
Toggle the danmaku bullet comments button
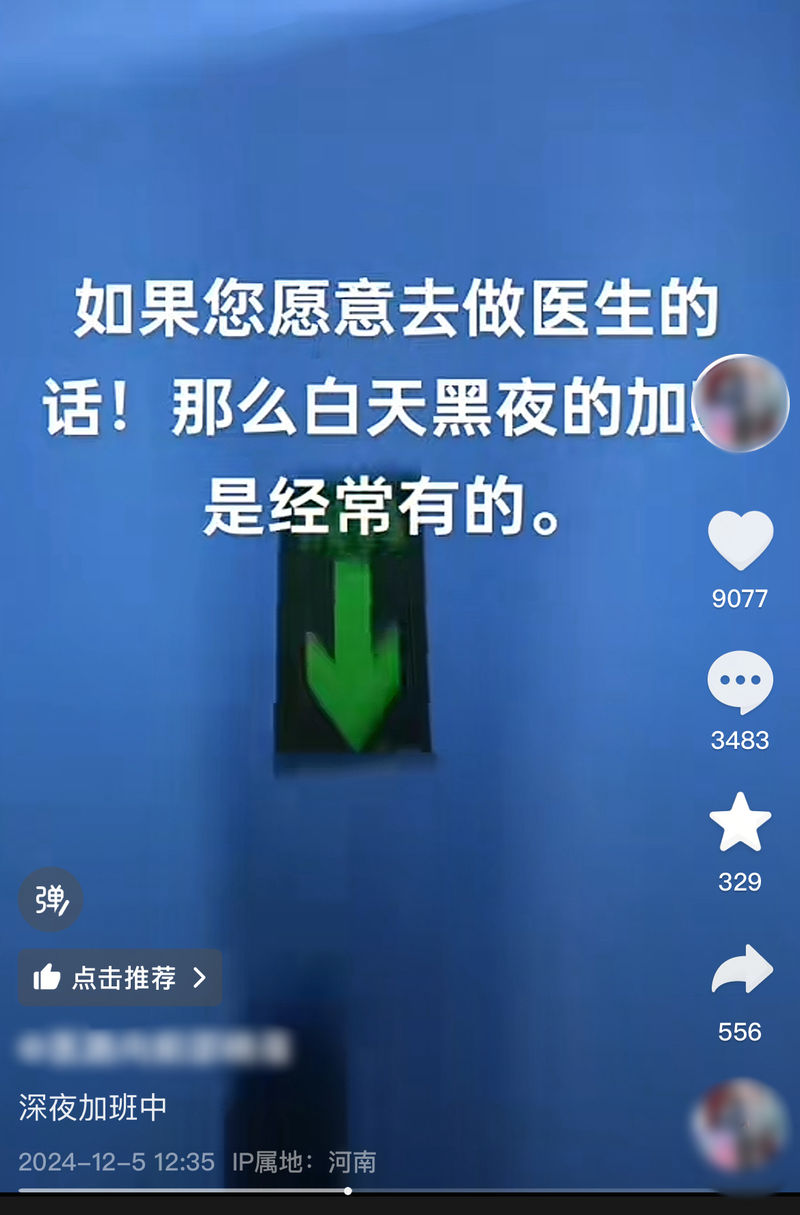click(x=50, y=899)
